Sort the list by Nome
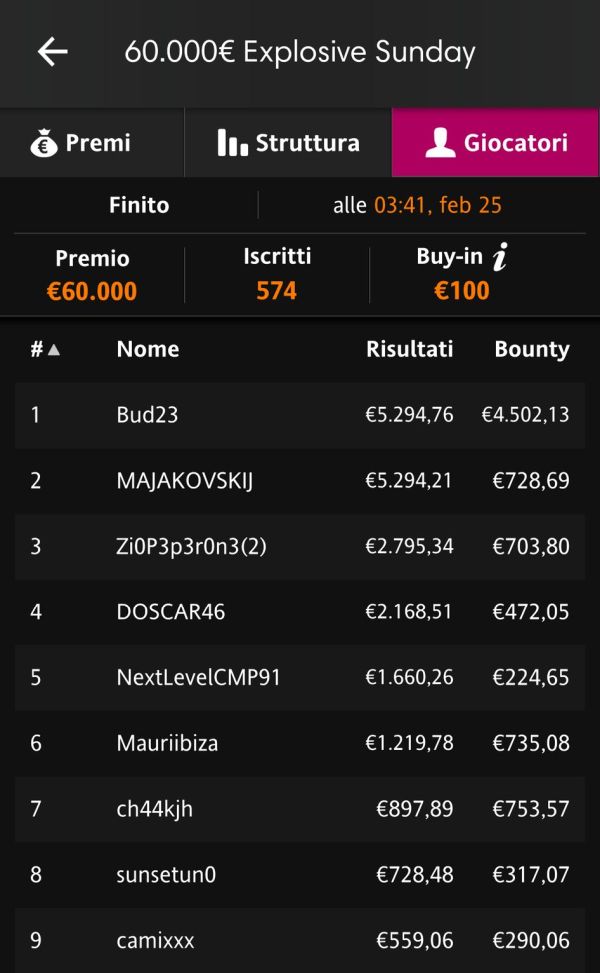This screenshot has width=600, height=973. 148,349
